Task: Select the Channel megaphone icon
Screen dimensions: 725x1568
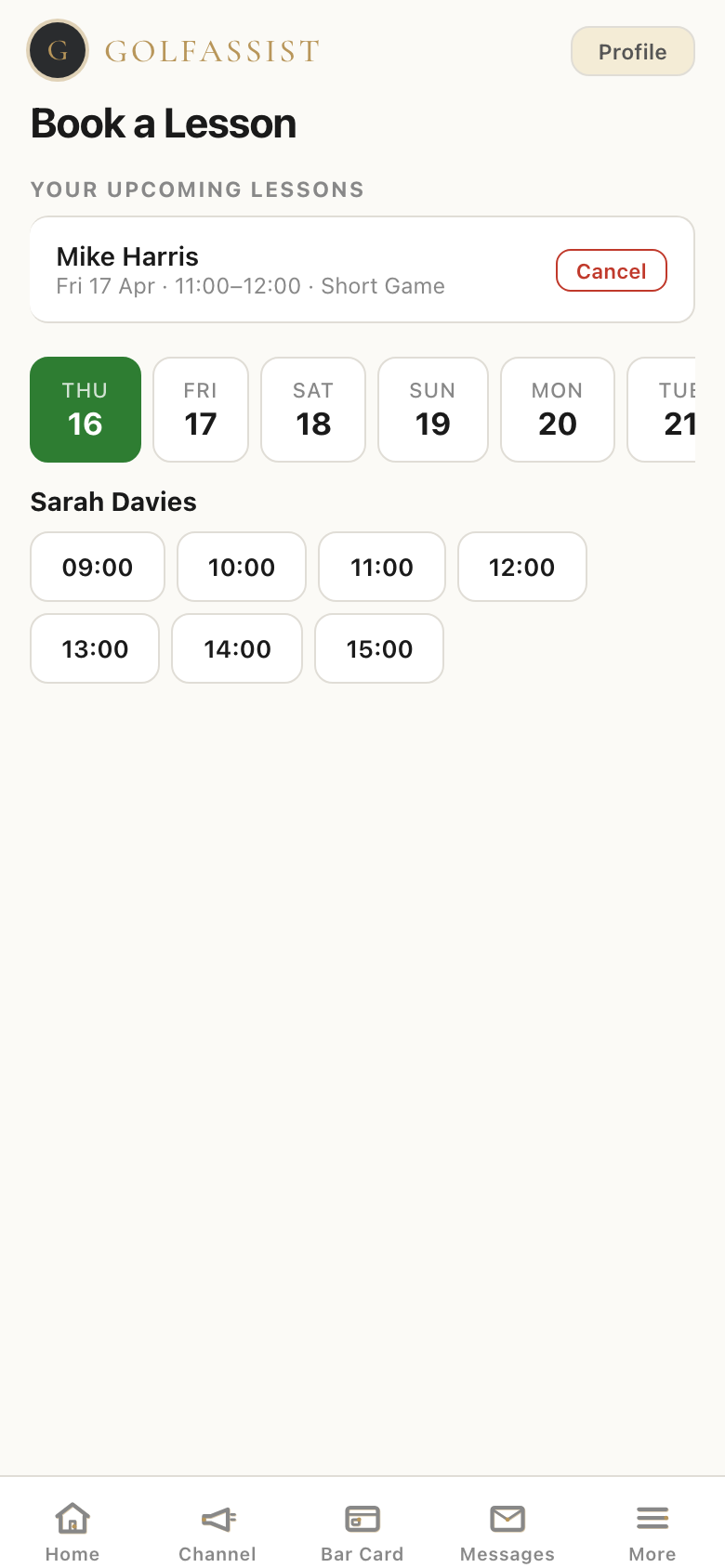Action: 217,1518
